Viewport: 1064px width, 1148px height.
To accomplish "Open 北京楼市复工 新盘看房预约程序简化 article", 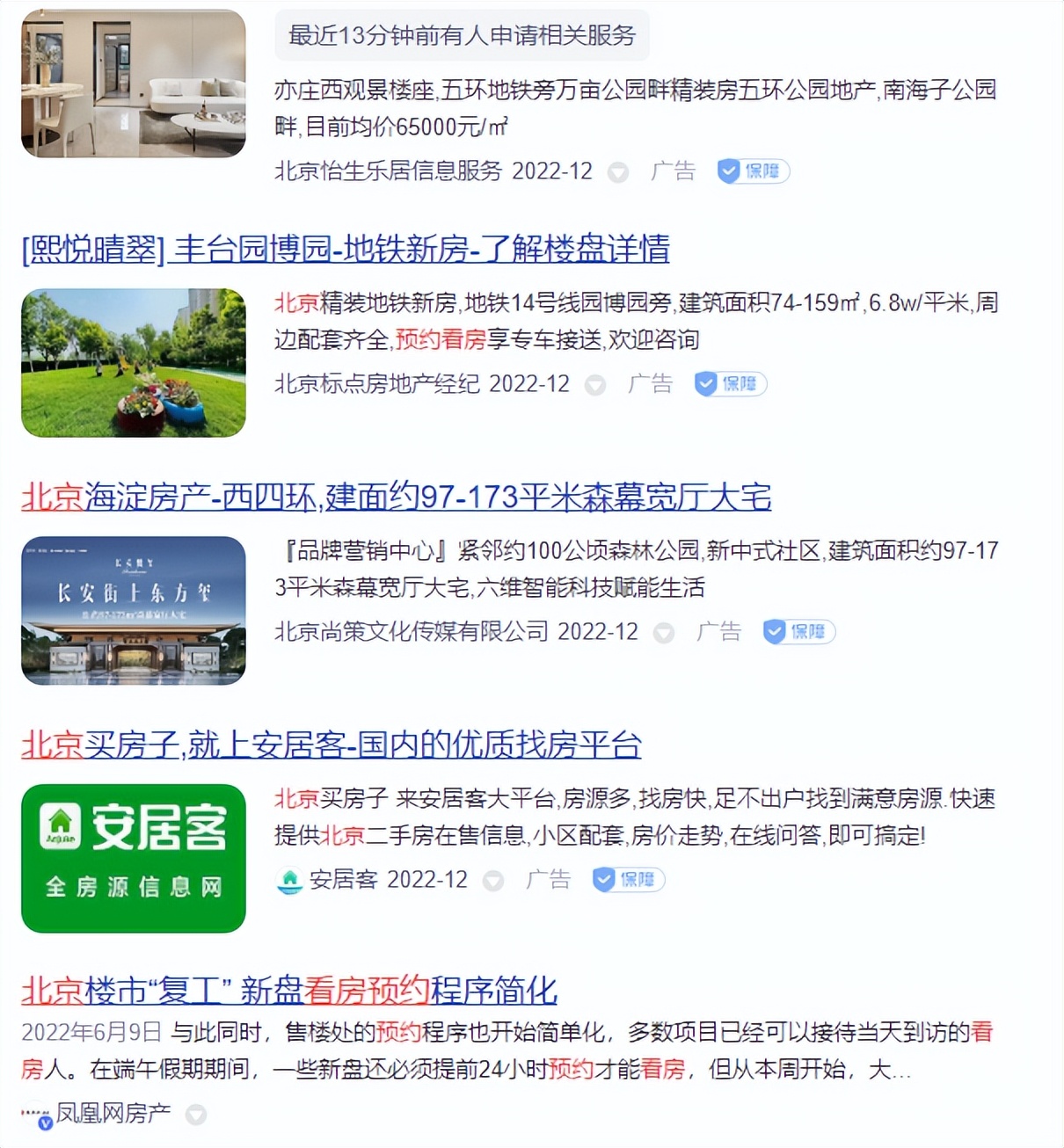I will (x=289, y=989).
